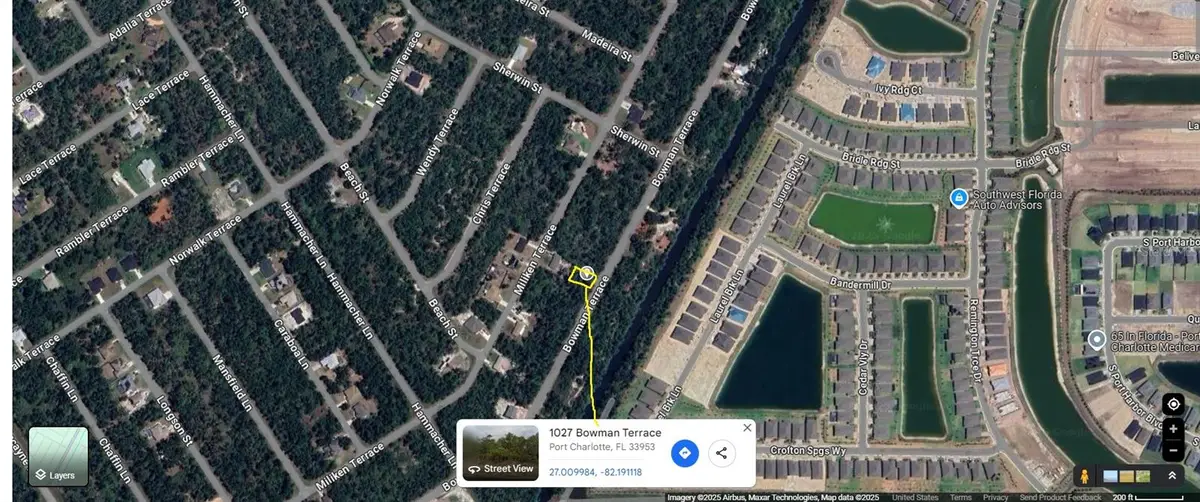Close the 1027 Bowman Terrace info card
The image size is (1200, 502).
[747, 428]
